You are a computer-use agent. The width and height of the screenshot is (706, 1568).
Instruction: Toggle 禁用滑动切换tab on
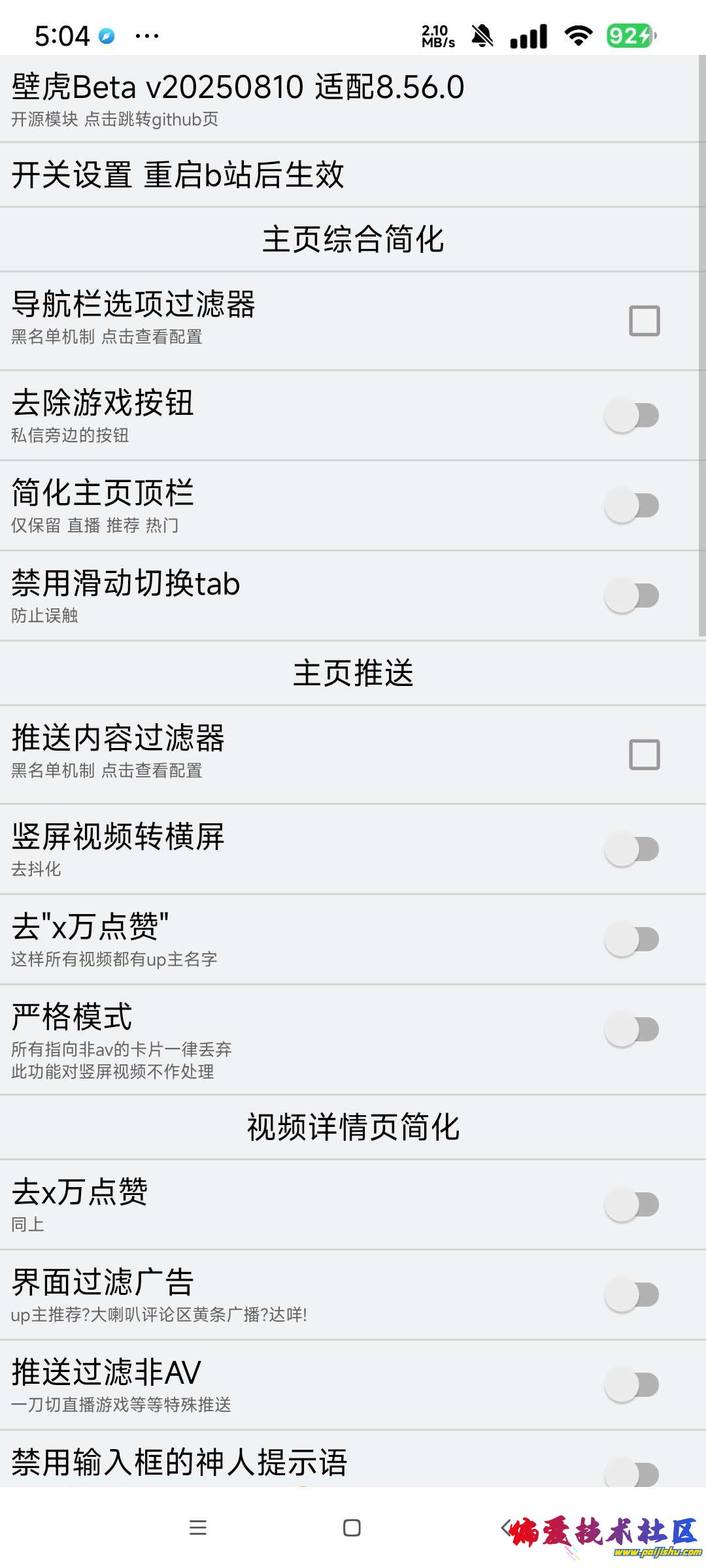631,596
